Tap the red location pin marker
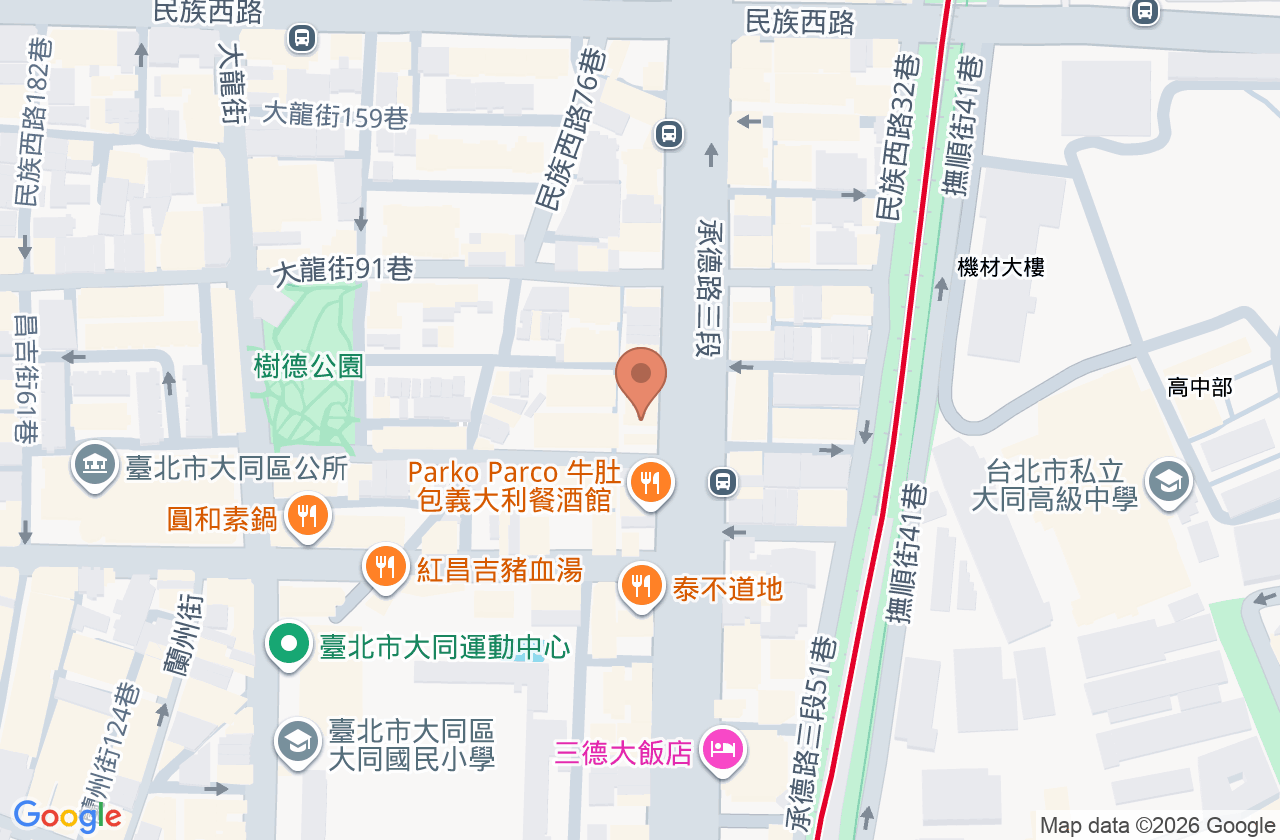This screenshot has width=1280, height=840. click(x=641, y=383)
